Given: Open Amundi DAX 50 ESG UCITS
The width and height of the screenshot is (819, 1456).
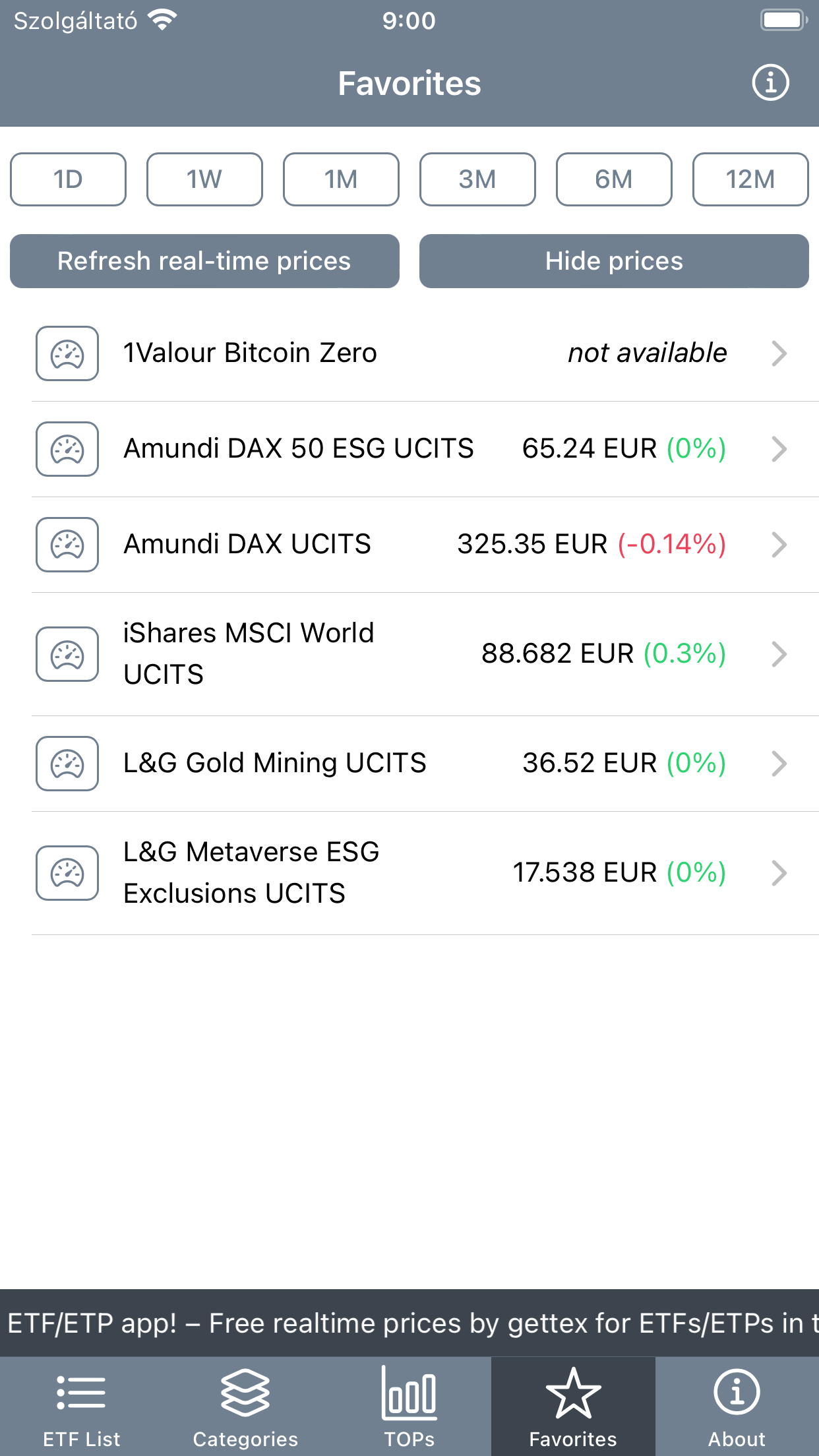Looking at the screenshot, I should [409, 449].
